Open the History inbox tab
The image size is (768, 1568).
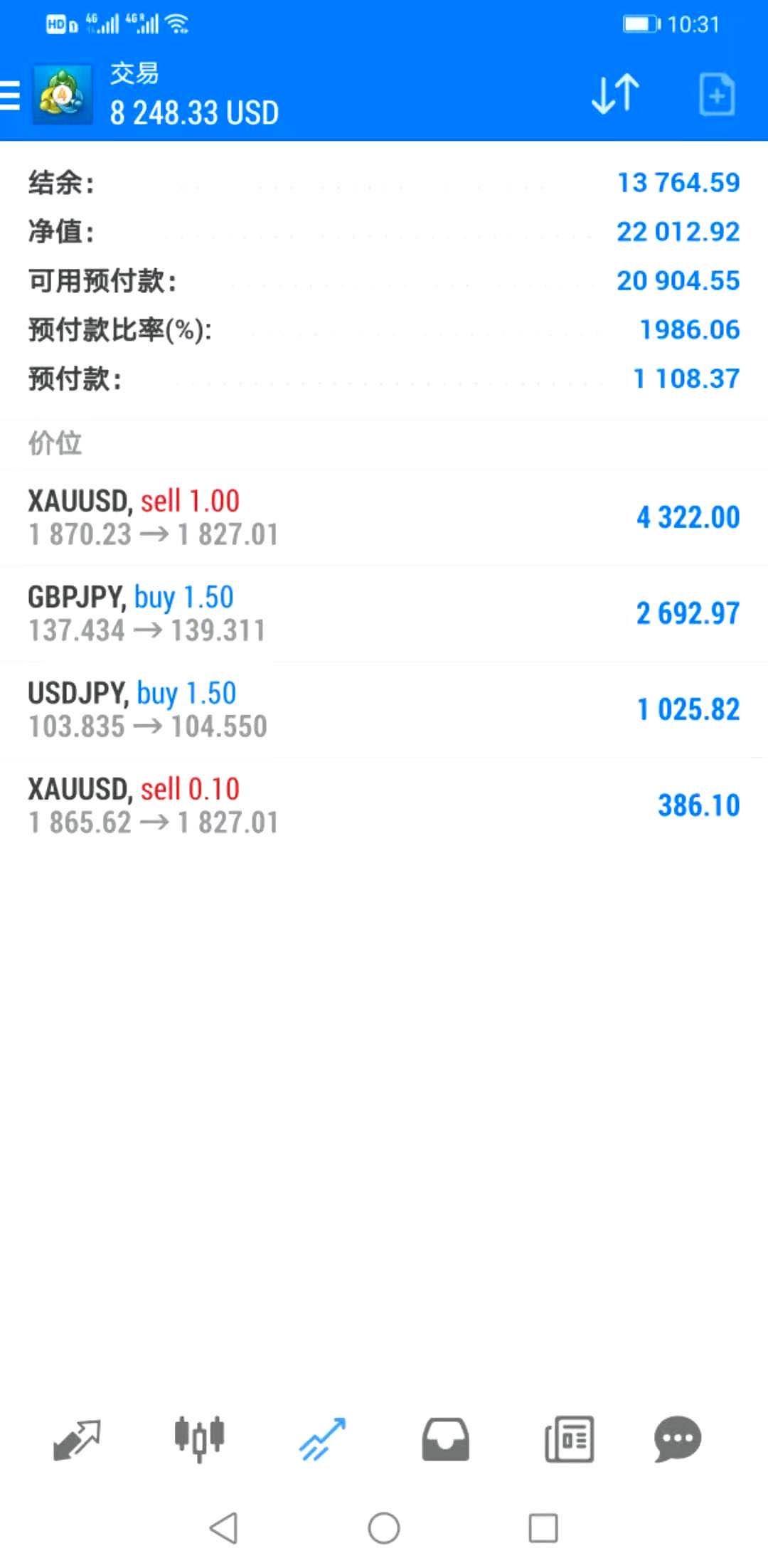point(445,1439)
